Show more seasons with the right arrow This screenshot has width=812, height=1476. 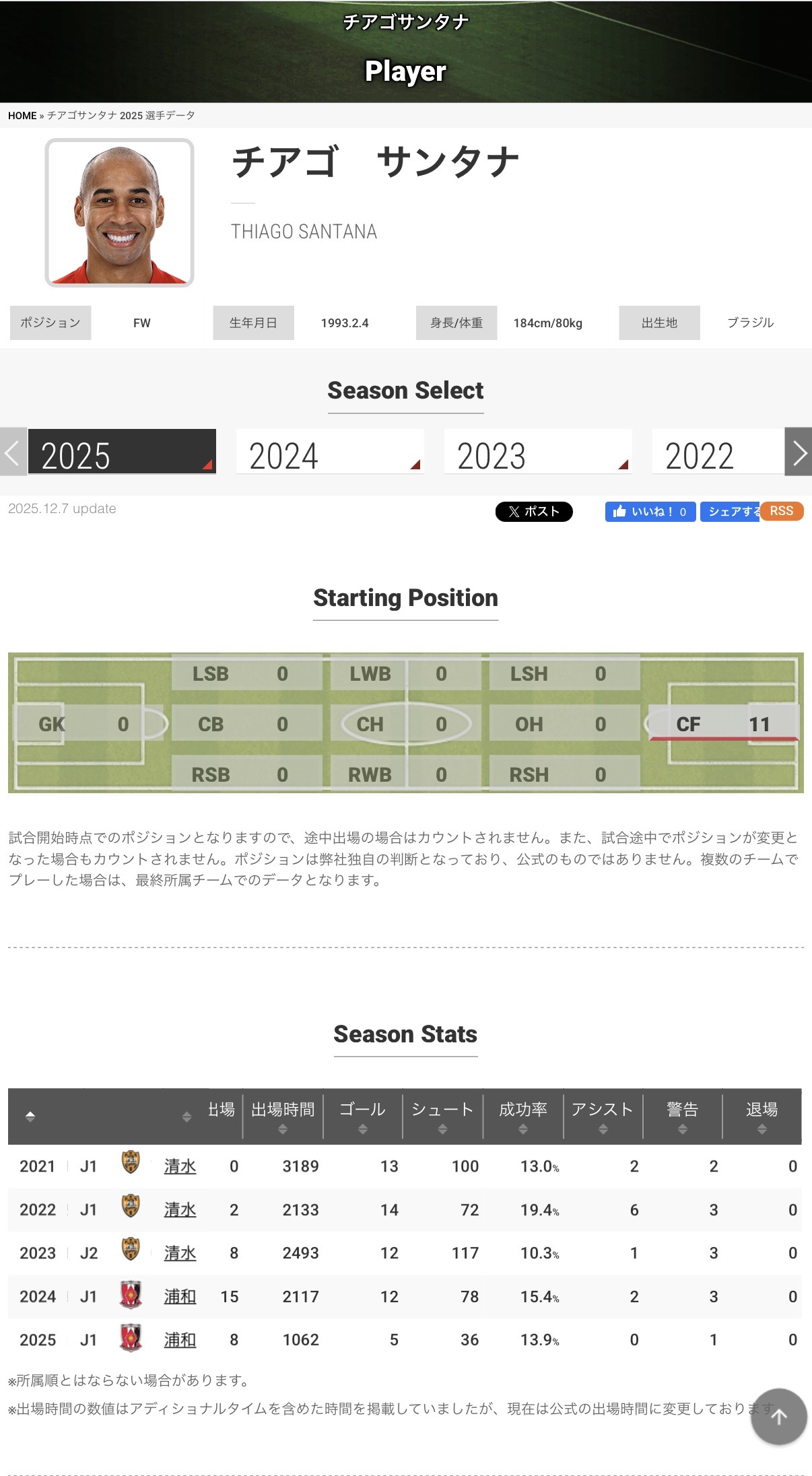click(799, 452)
